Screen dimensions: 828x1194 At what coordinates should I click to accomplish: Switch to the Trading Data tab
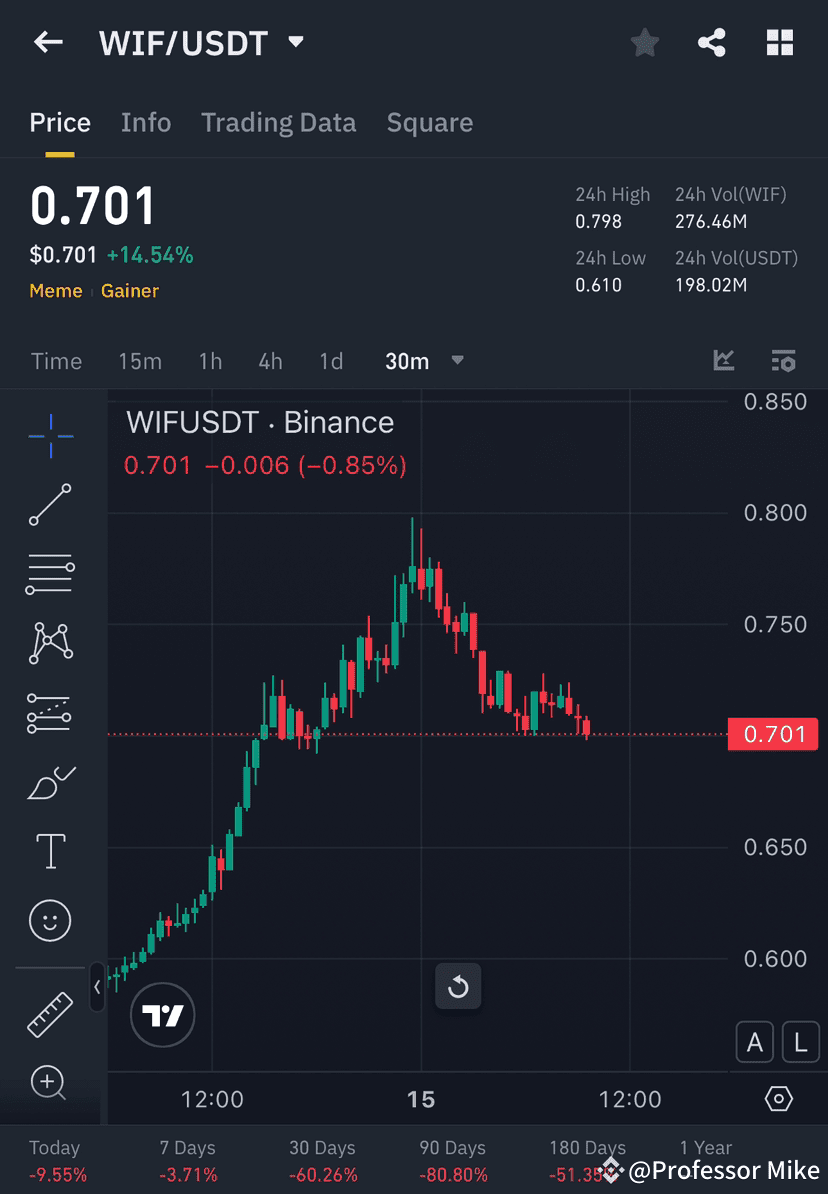[278, 122]
